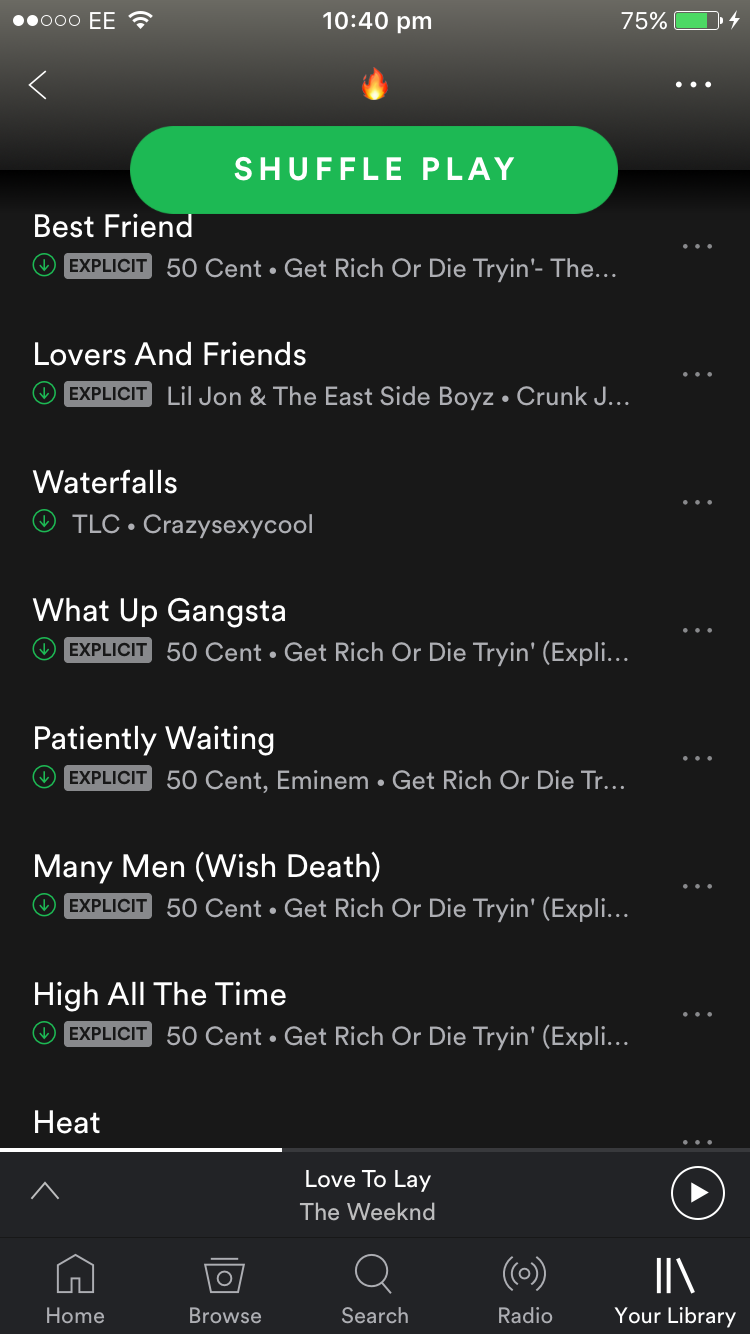
Task: Open the playlist overflow menu at top right
Action: 693,85
